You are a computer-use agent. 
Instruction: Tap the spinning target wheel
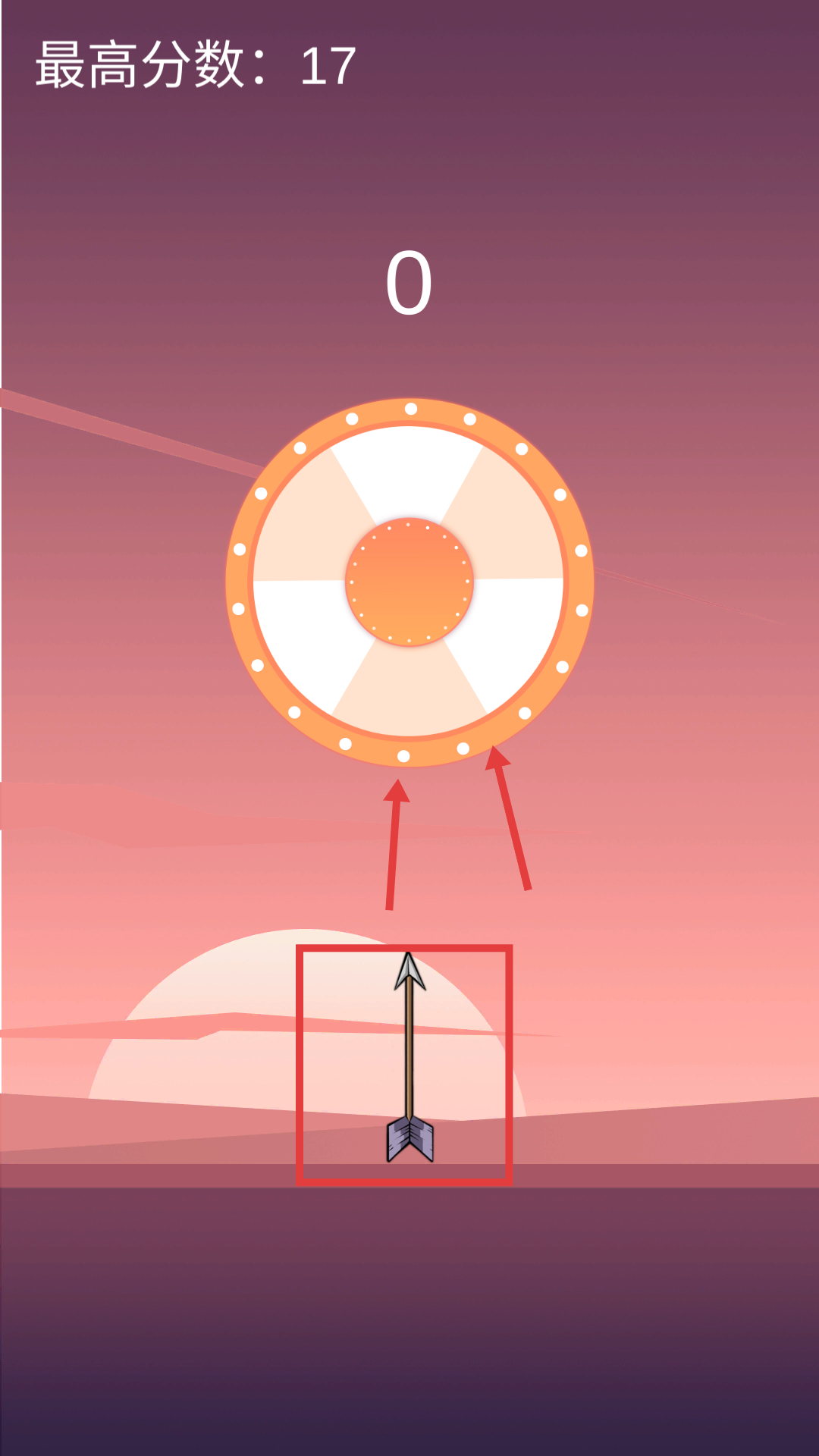click(409, 582)
